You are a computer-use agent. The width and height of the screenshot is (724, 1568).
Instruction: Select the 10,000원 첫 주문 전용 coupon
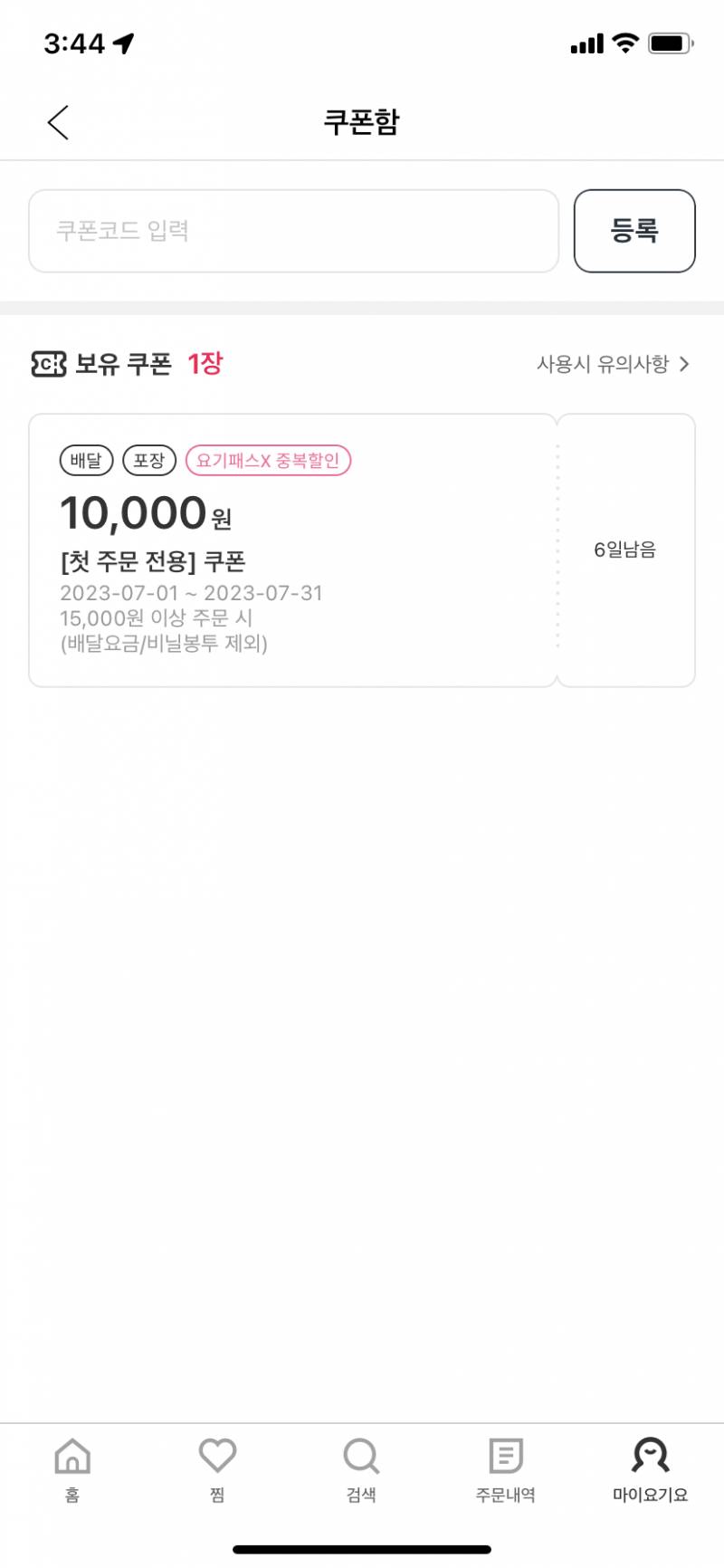[x=362, y=550]
